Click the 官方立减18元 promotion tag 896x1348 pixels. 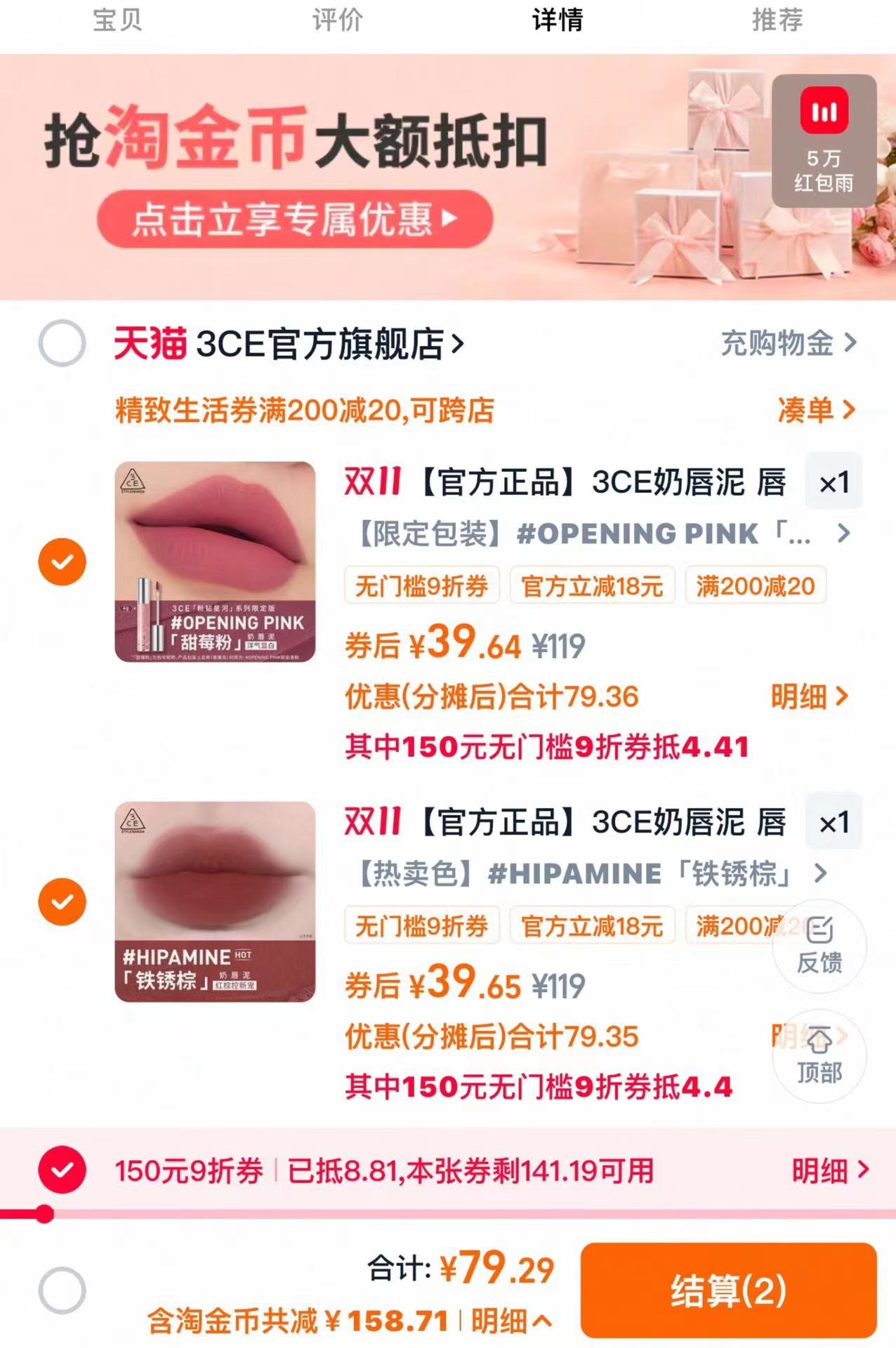click(x=593, y=586)
